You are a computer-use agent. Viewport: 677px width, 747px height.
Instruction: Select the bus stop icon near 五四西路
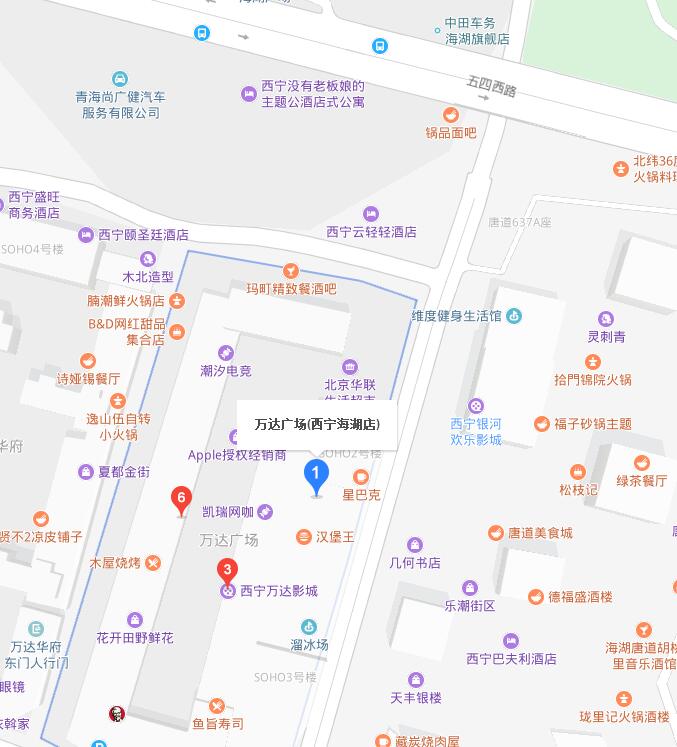point(380,45)
